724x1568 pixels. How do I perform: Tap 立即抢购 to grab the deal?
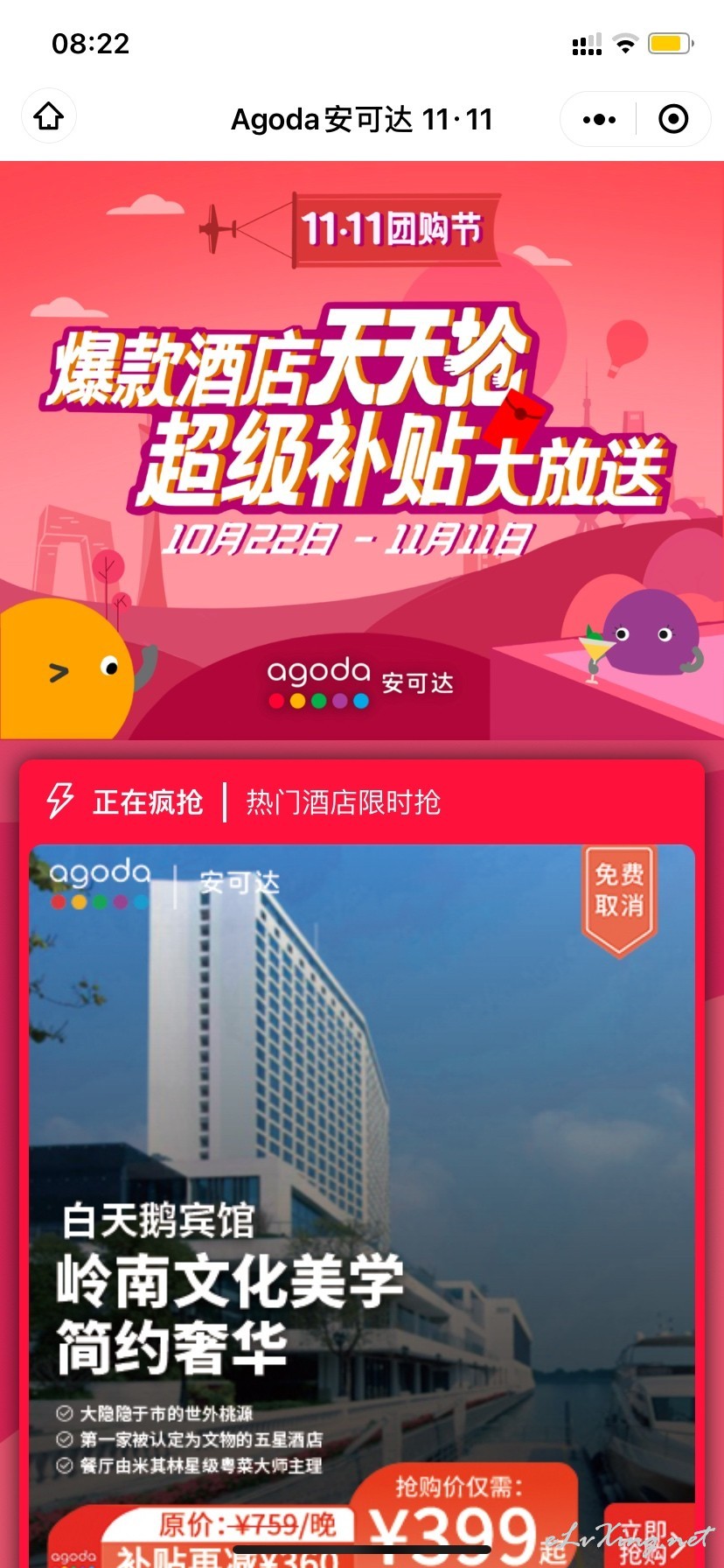click(645, 1538)
